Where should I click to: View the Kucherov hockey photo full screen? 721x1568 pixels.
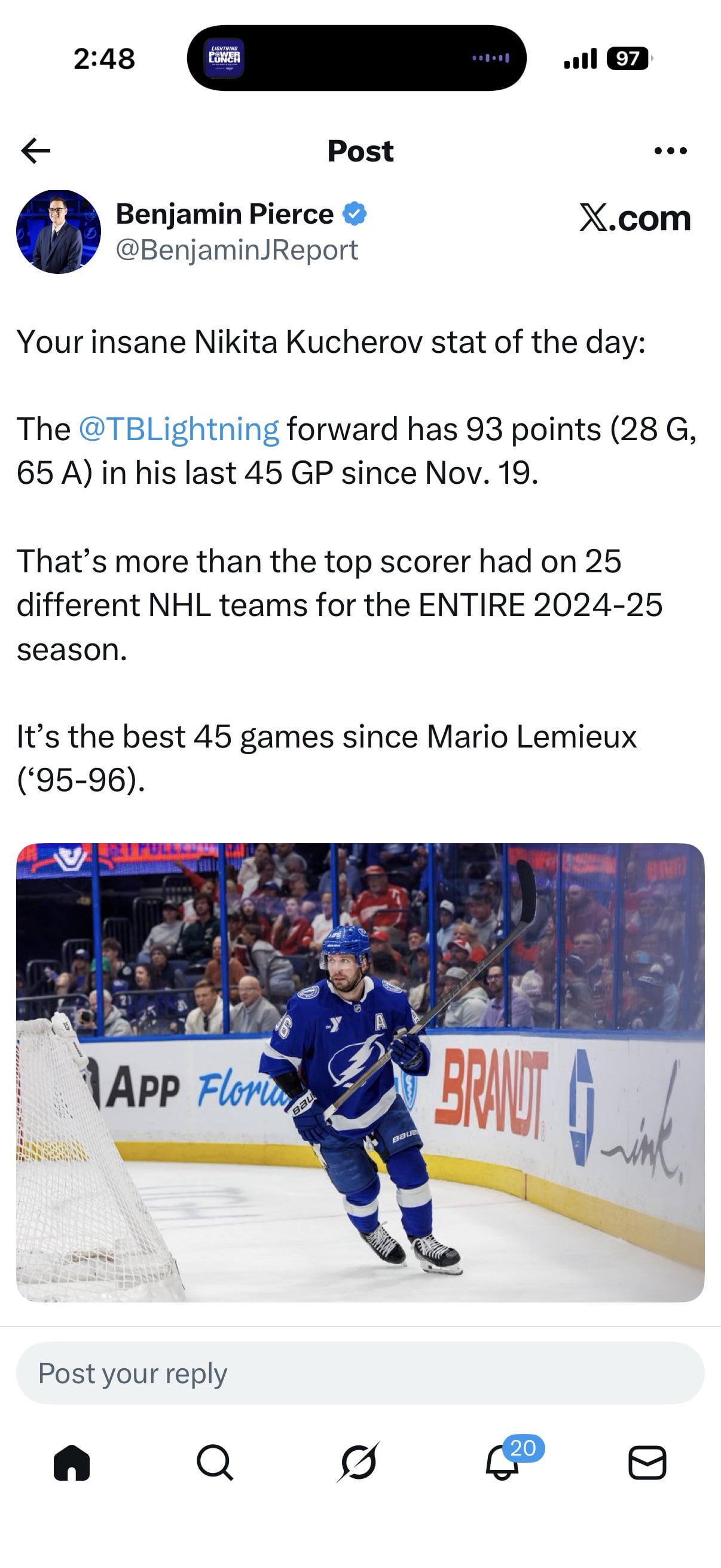click(360, 1072)
